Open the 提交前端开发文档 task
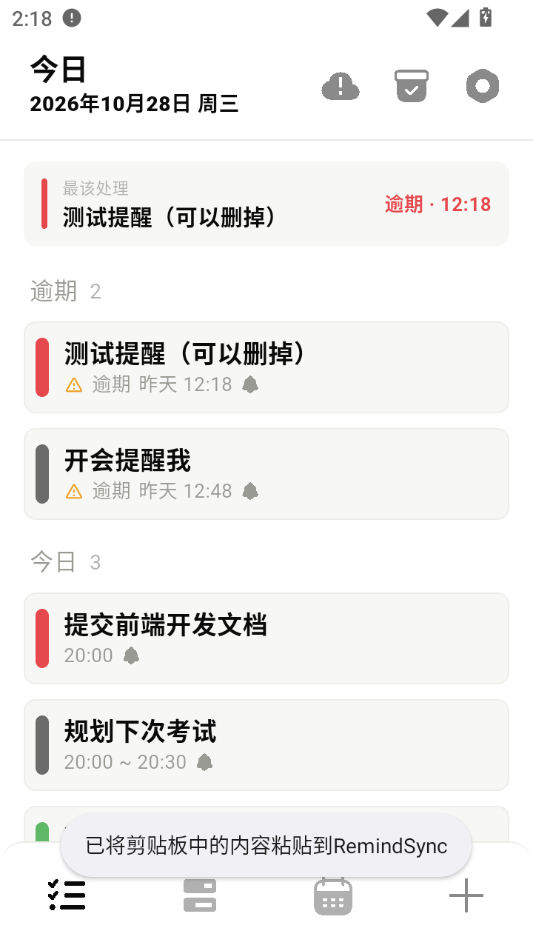This screenshot has width=533, height=948. [266, 638]
